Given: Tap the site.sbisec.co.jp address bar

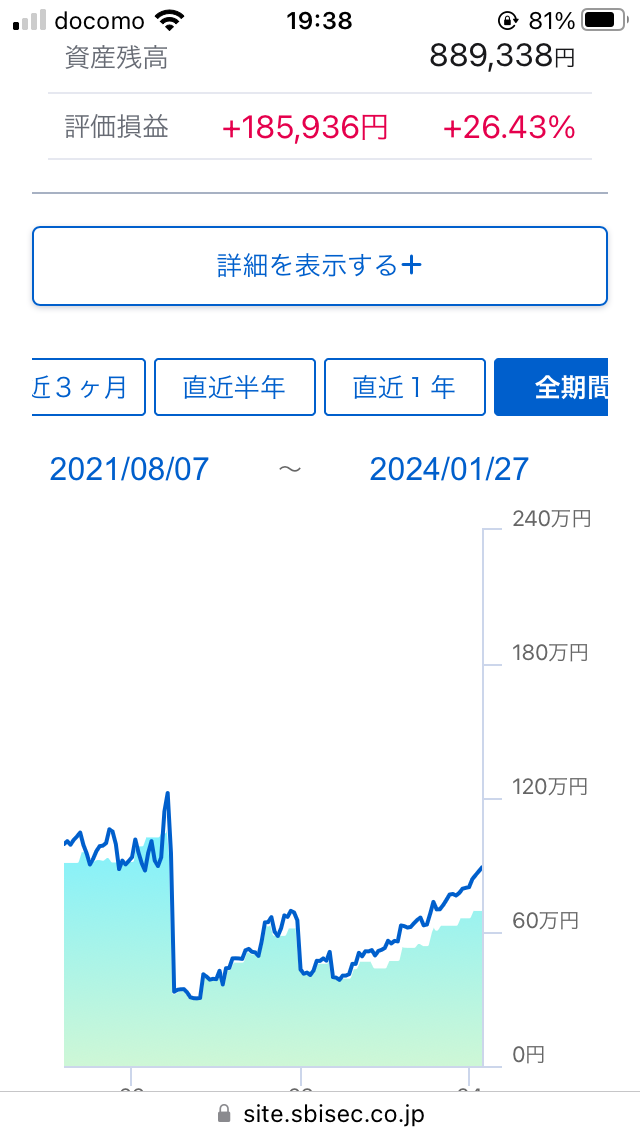Looking at the screenshot, I should (320, 1113).
